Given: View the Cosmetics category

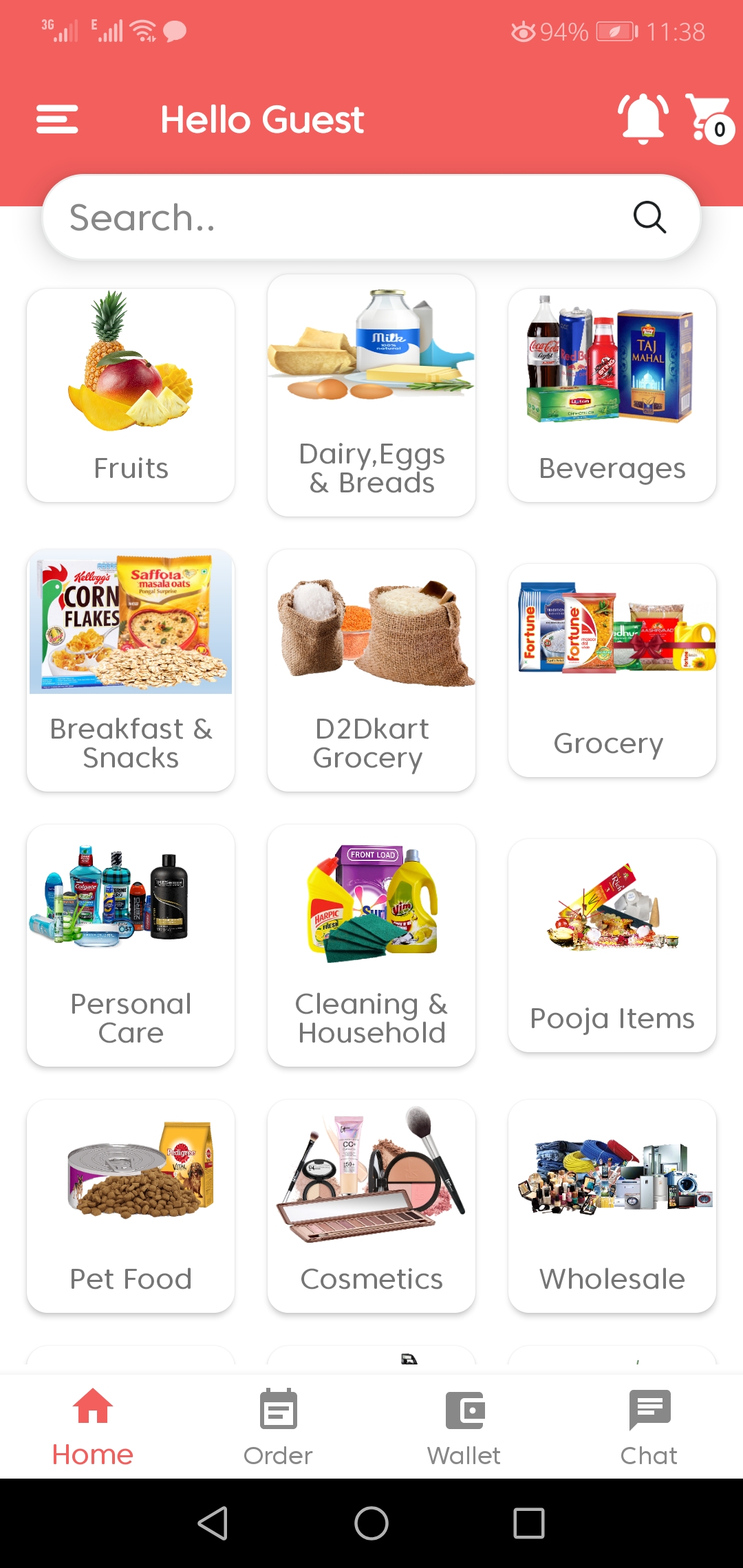Looking at the screenshot, I should pos(371,1207).
